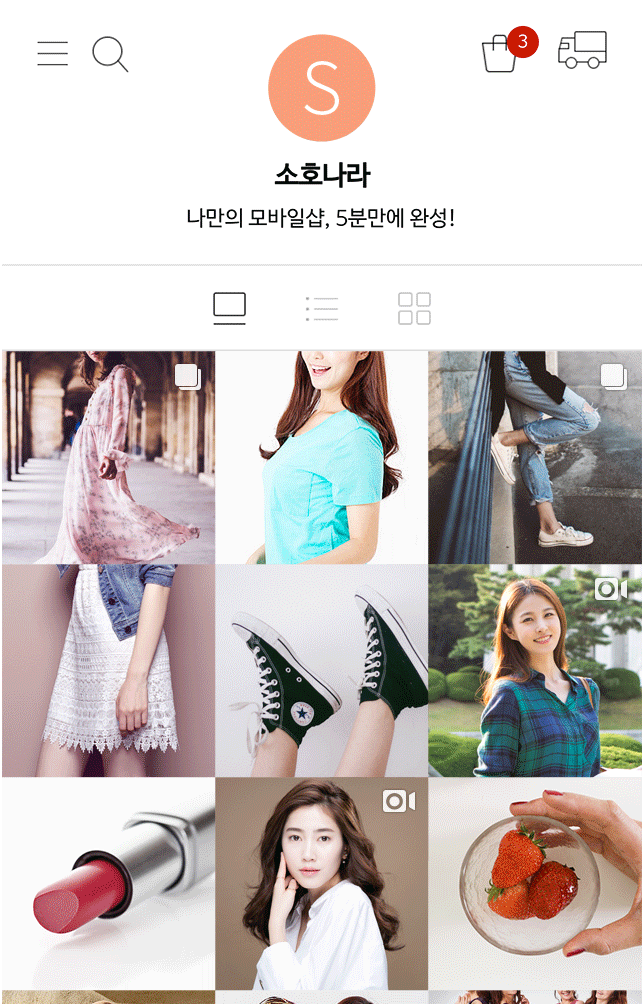Switch to the list view layout
This screenshot has width=642, height=1004.
point(322,308)
